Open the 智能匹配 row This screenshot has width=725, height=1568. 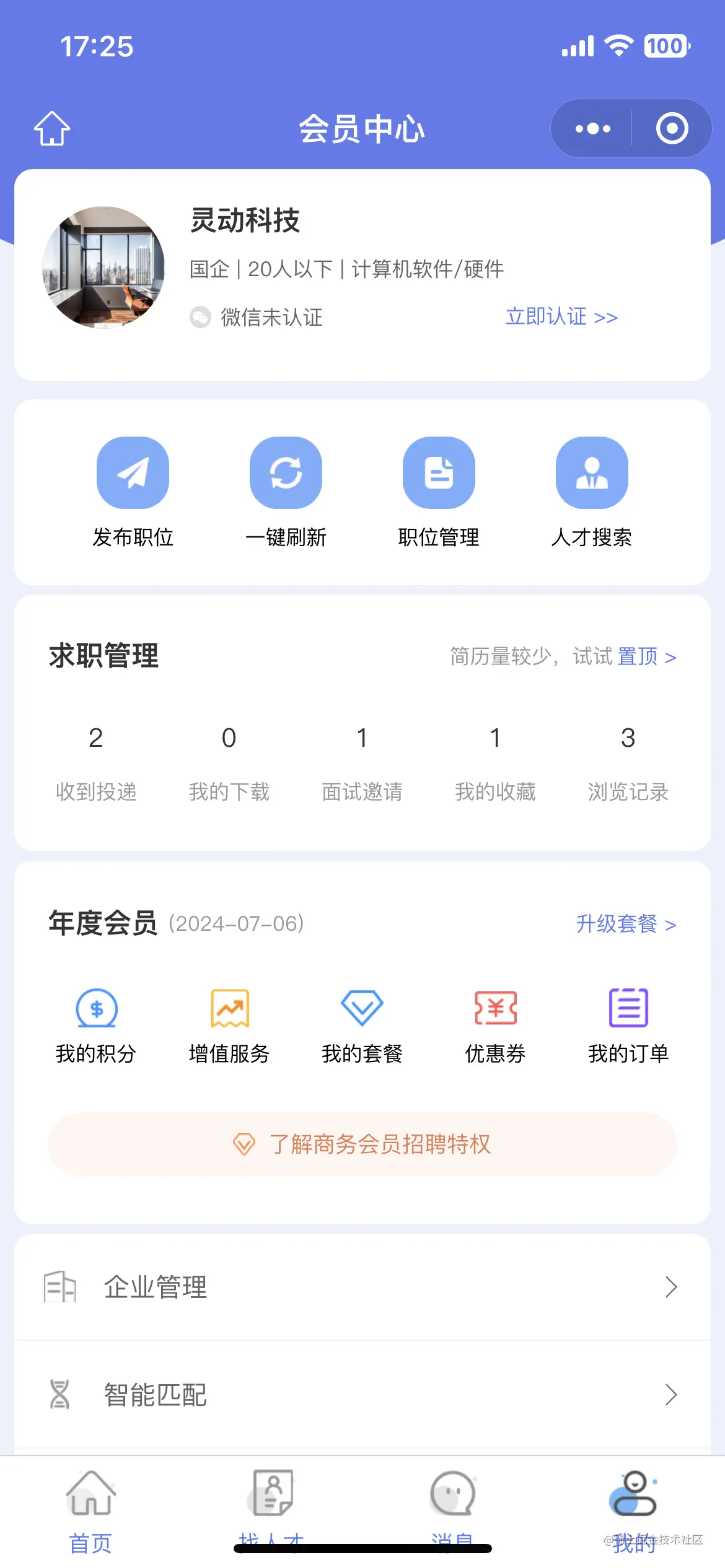[x=362, y=1395]
